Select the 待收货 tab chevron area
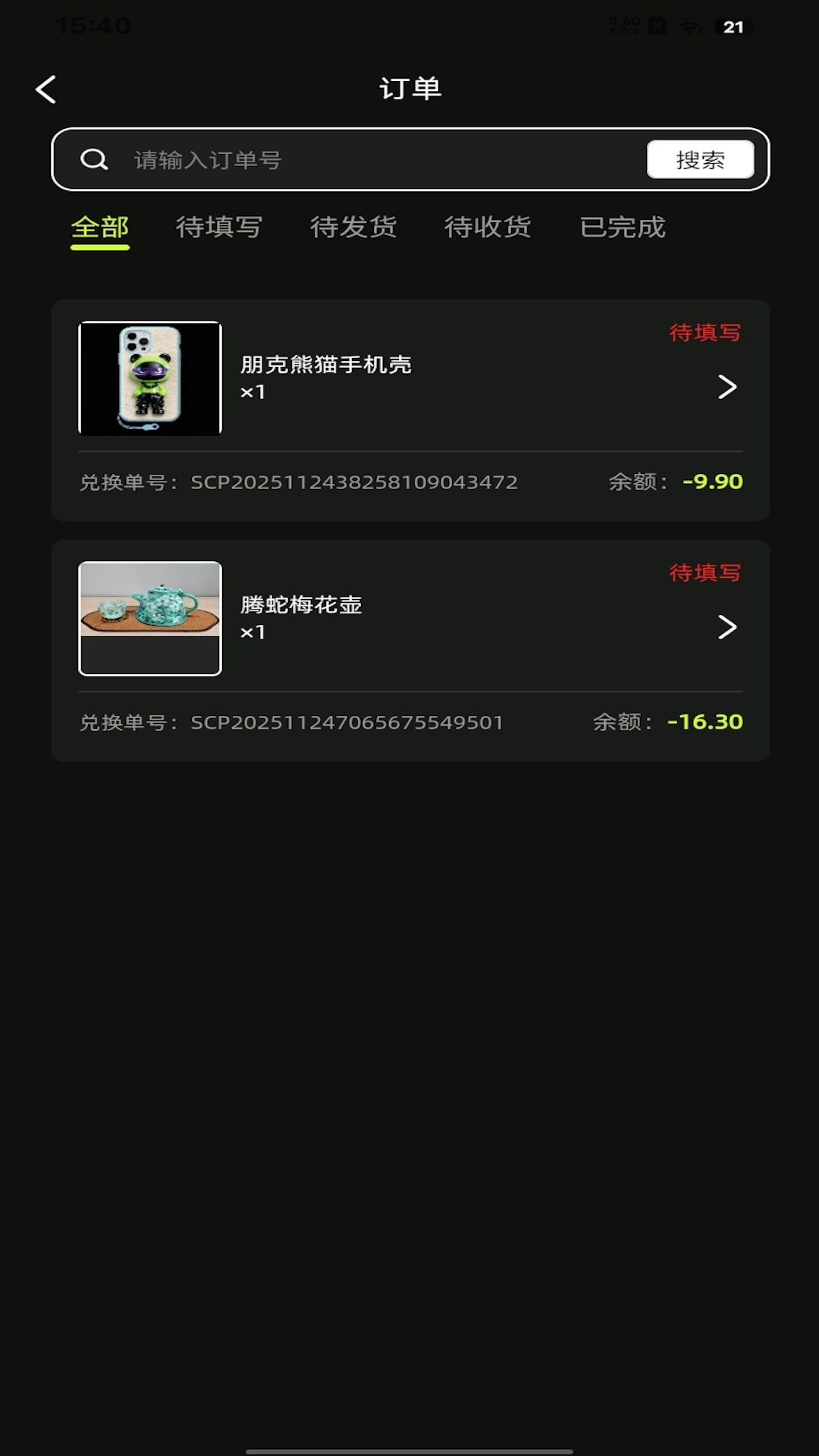The width and height of the screenshot is (819, 1456). pyautogui.click(x=488, y=227)
